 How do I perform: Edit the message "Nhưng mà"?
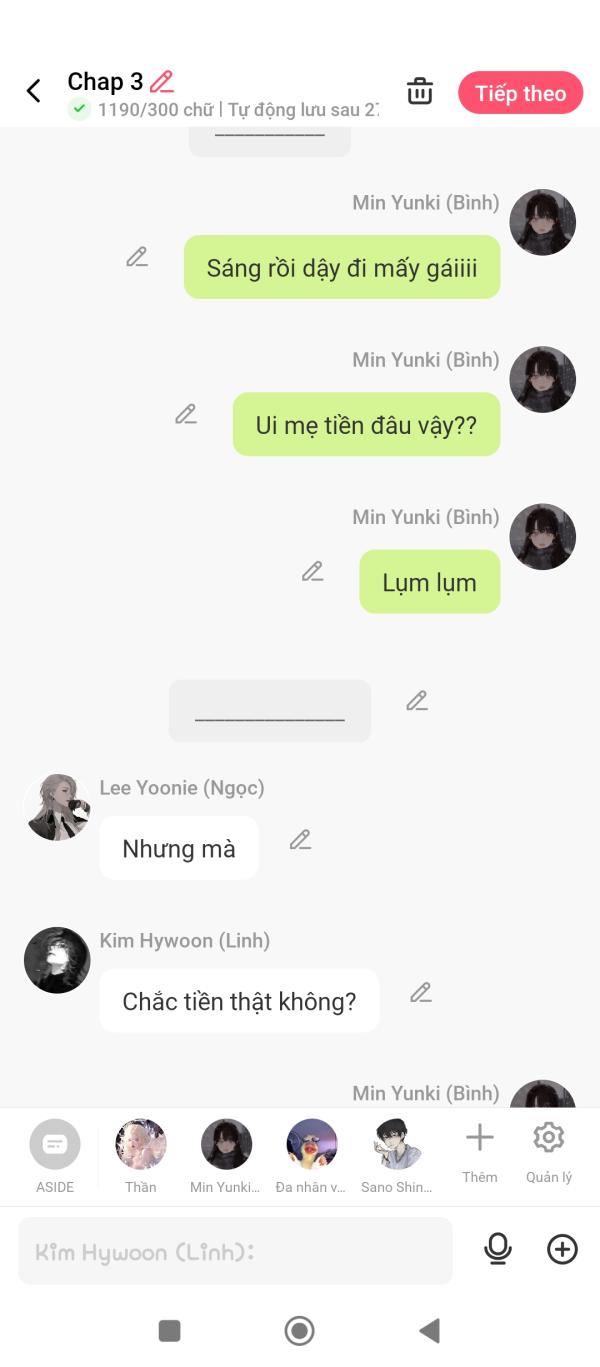coord(301,840)
